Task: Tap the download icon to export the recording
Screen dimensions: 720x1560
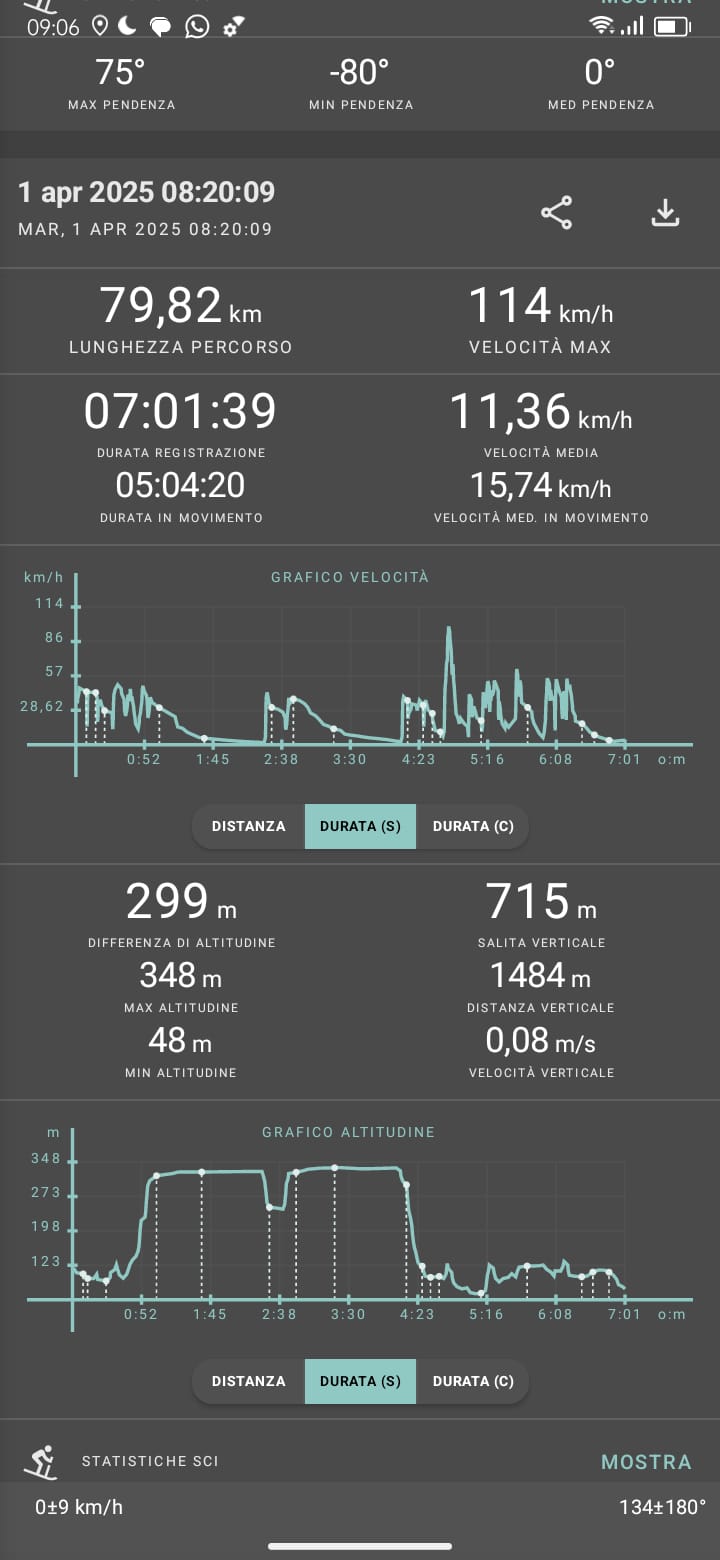Action: (665, 212)
